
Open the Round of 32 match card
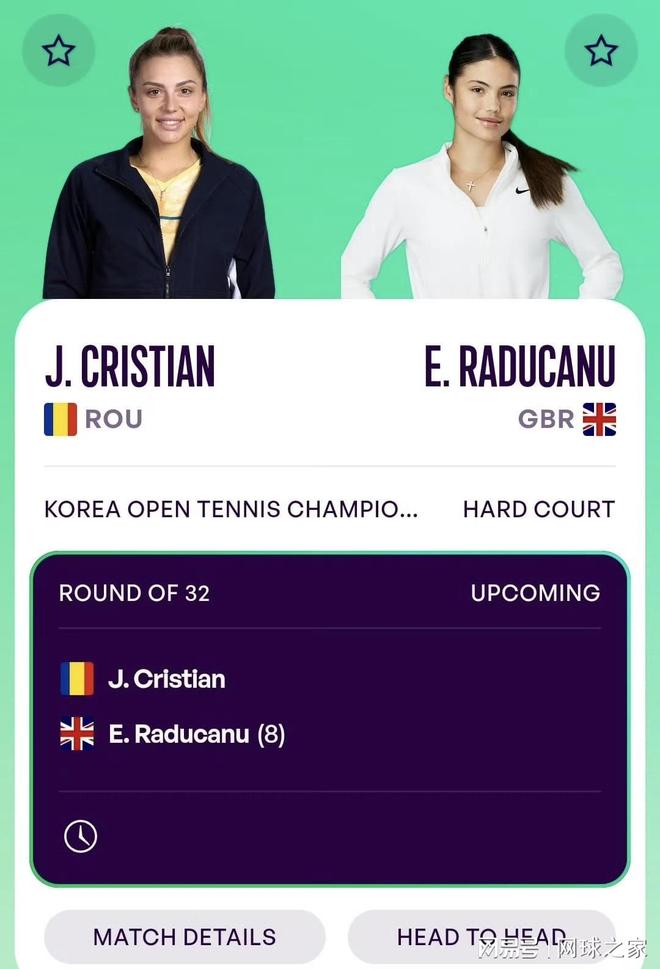coord(330,719)
